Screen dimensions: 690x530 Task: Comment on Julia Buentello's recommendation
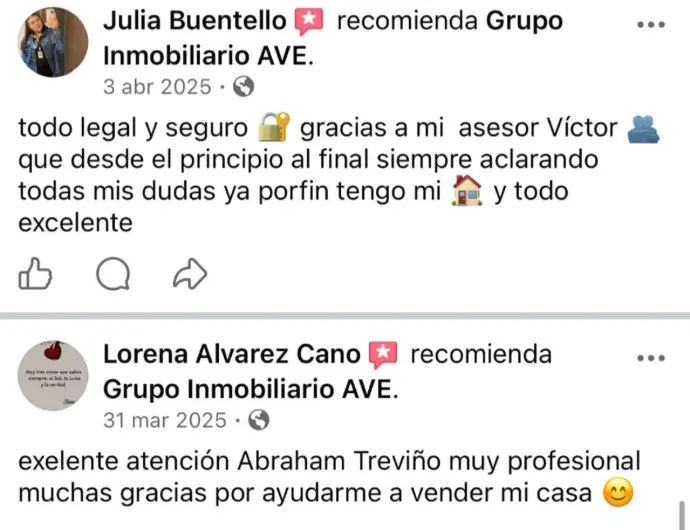click(x=113, y=274)
